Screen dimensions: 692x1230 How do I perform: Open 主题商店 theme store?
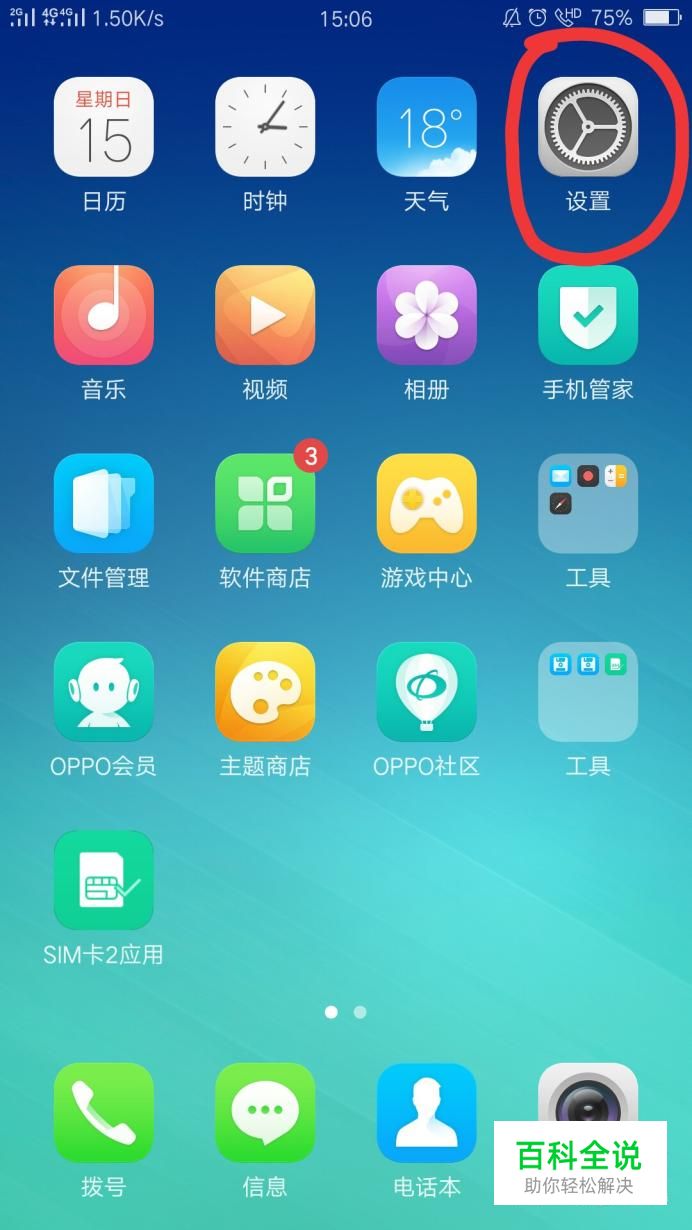pos(265,692)
